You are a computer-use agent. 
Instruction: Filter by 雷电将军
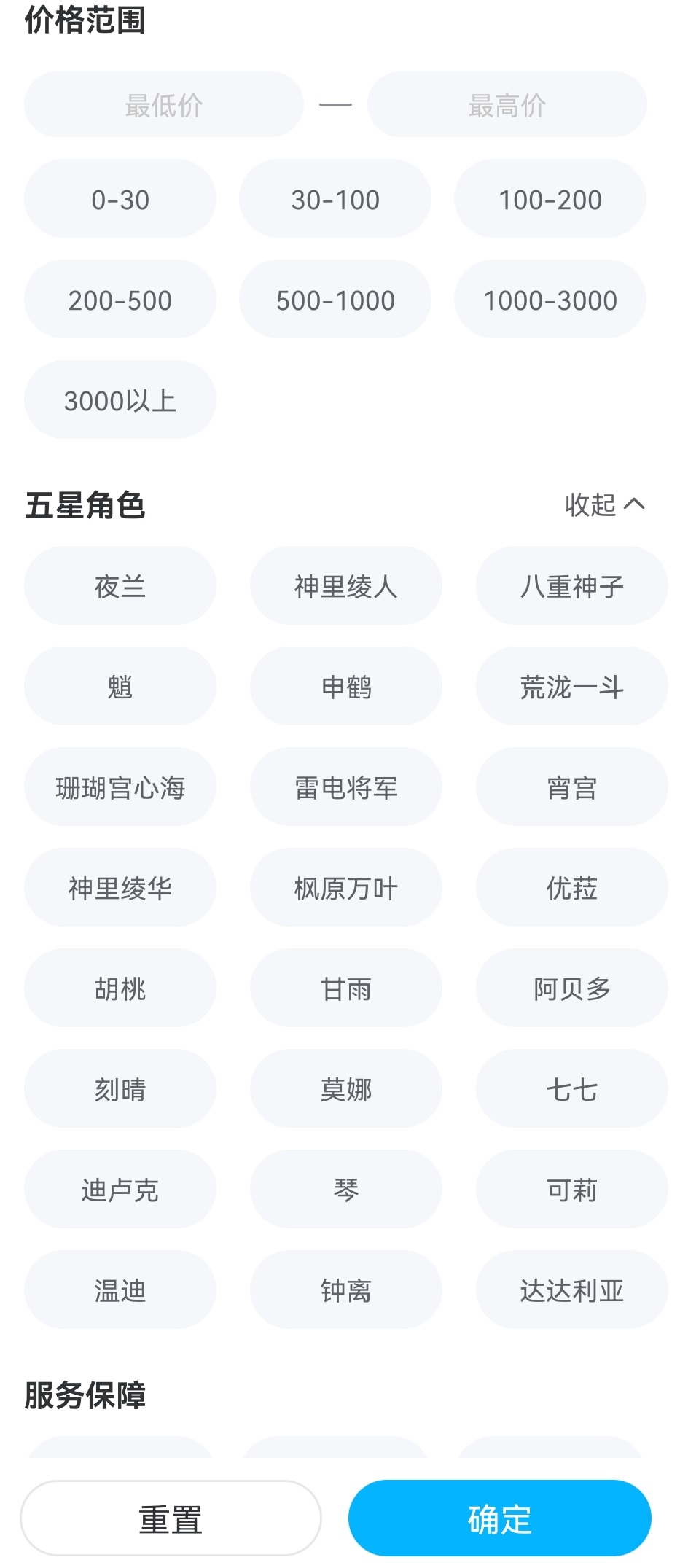point(346,787)
